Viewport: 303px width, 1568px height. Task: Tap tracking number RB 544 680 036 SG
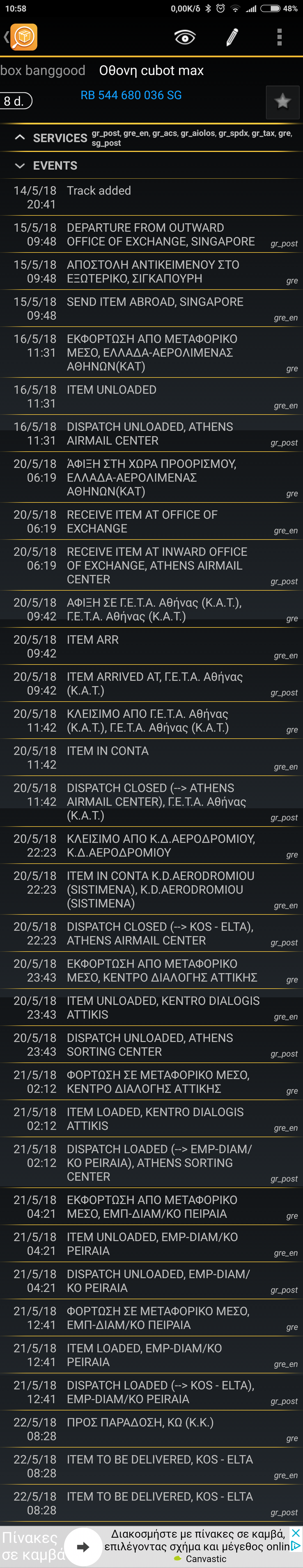131,95
